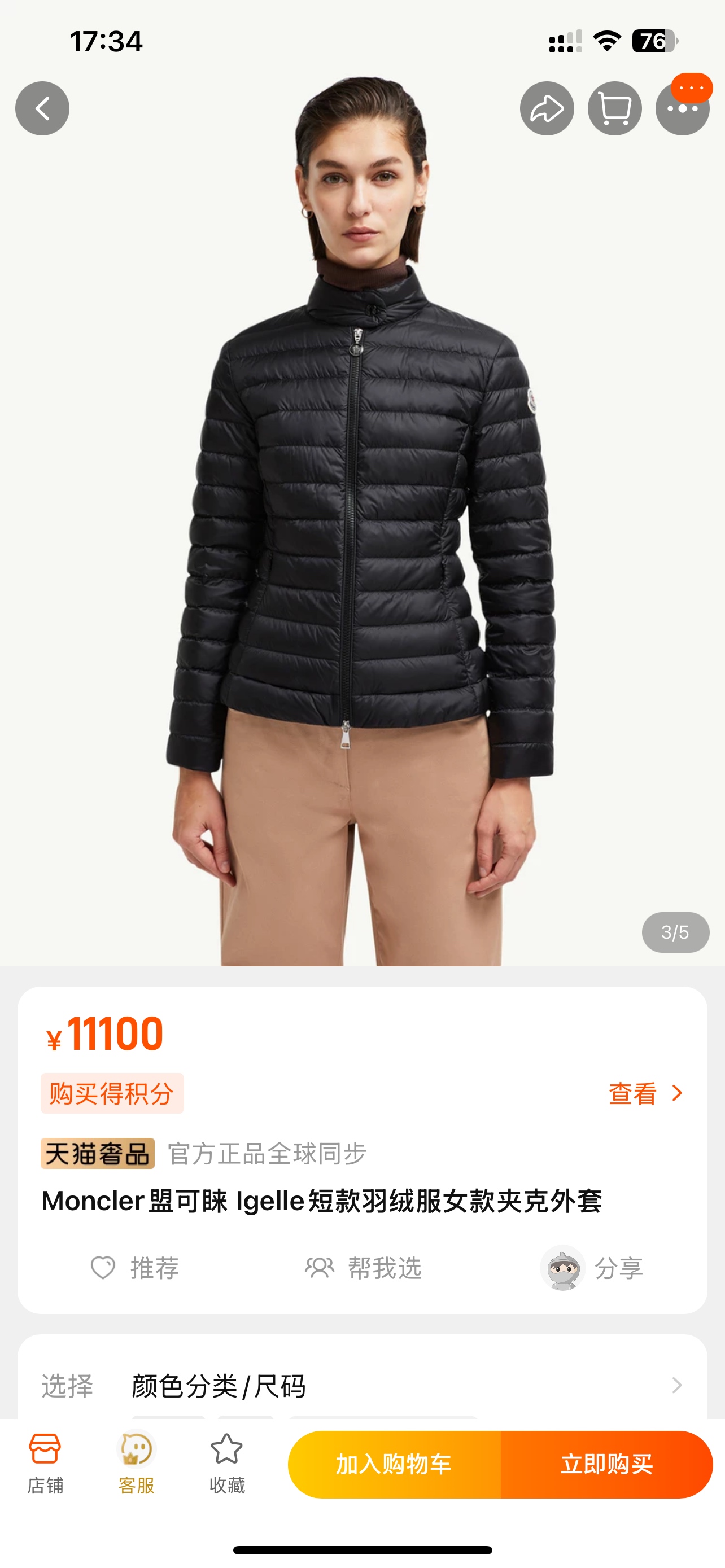The height and width of the screenshot is (1568, 725).
Task: Open the more options menu
Action: (682, 110)
